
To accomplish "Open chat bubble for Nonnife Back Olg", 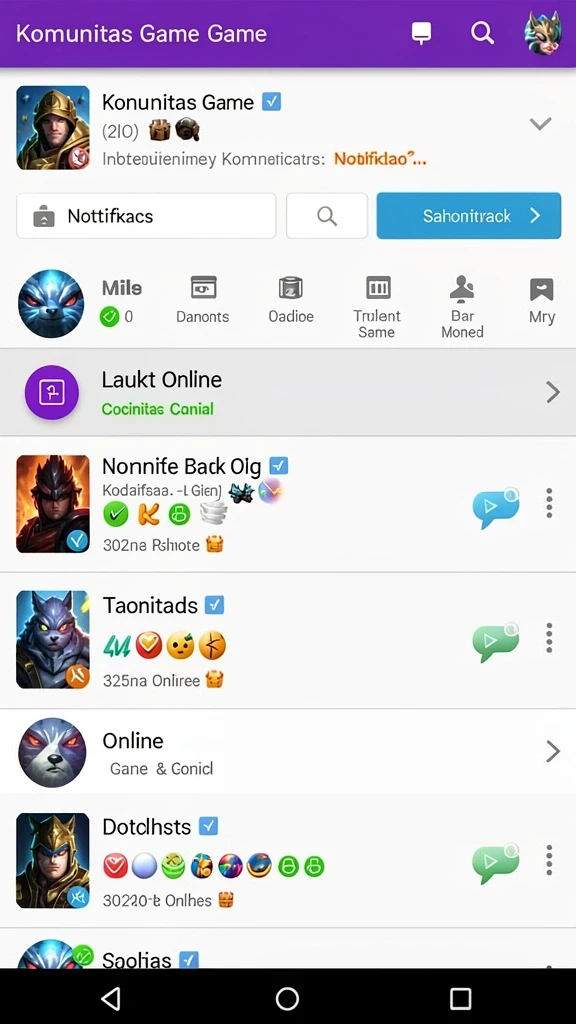I will 496,507.
